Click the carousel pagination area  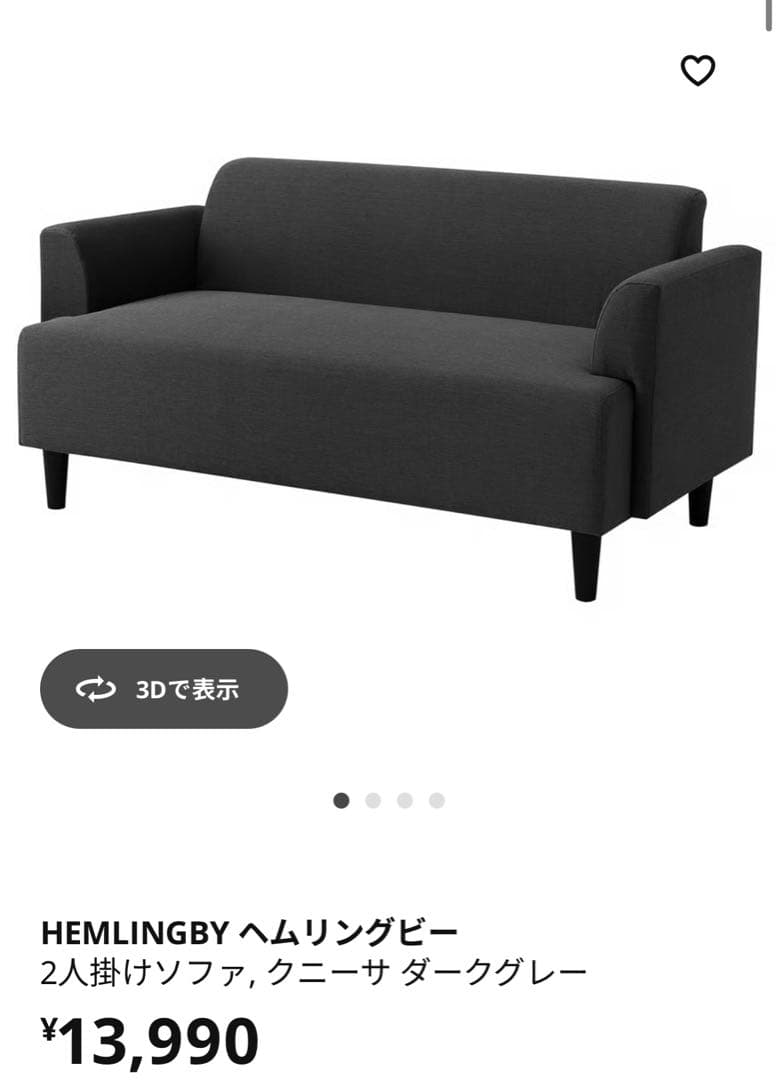388,800
